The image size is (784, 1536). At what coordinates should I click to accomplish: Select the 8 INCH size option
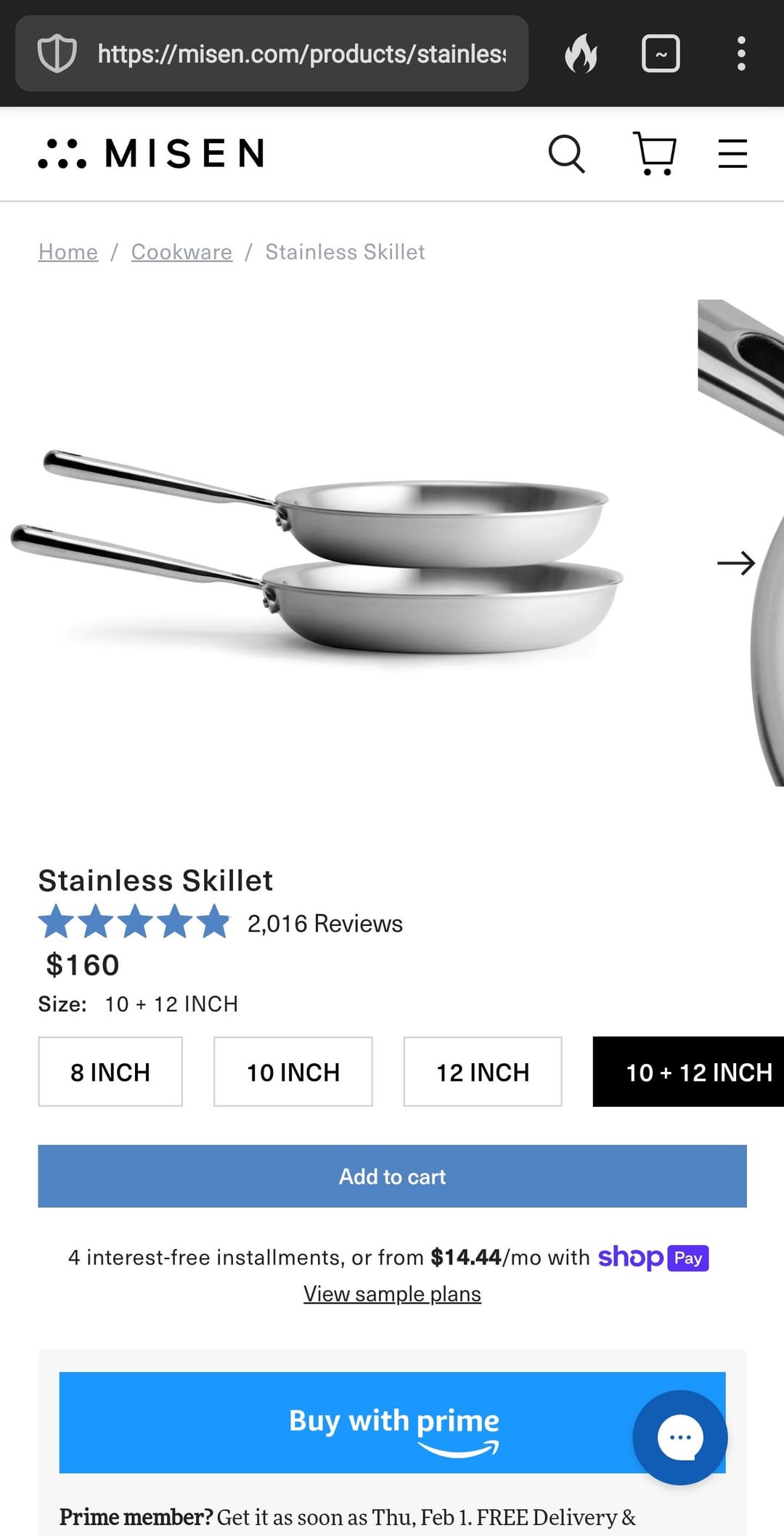click(110, 1072)
